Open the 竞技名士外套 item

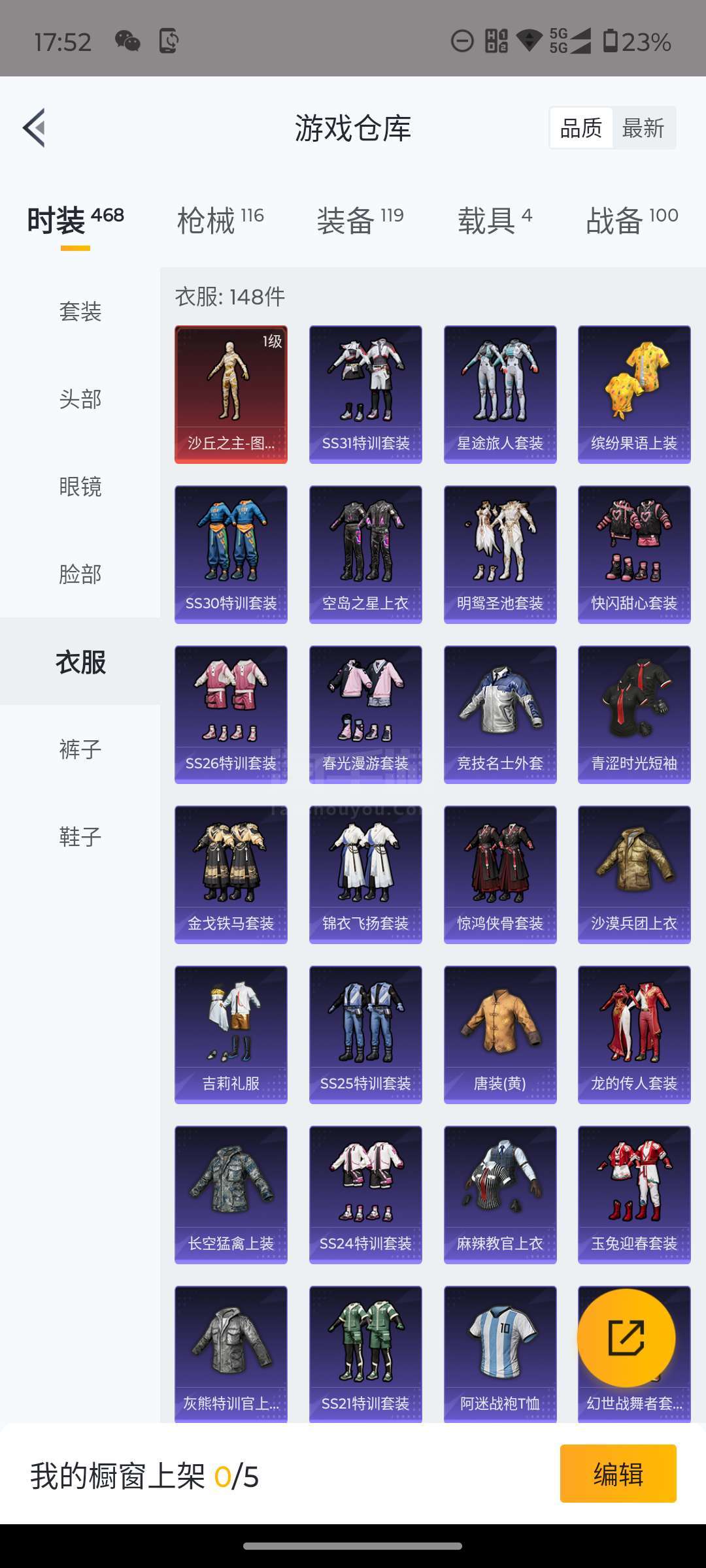click(x=500, y=715)
